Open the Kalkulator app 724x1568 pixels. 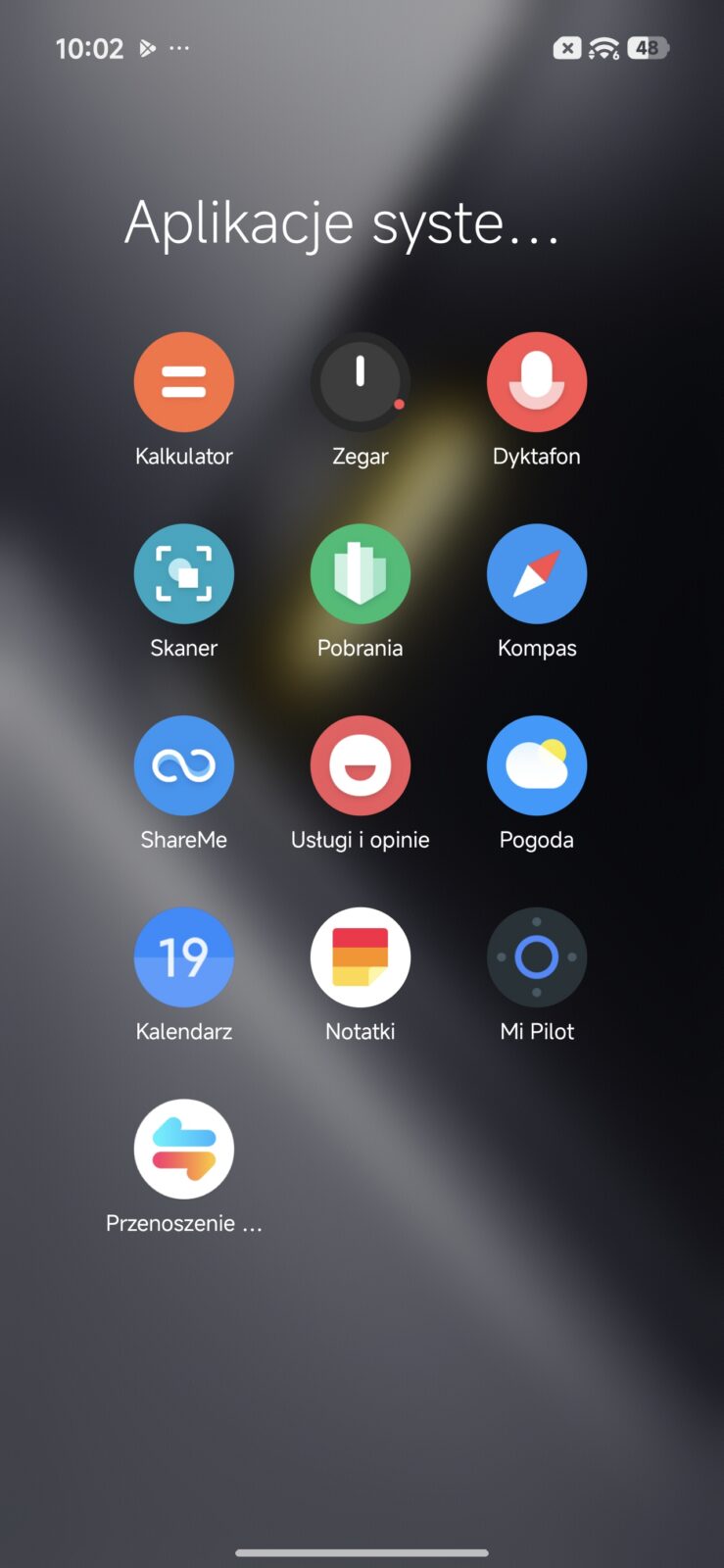point(183,382)
